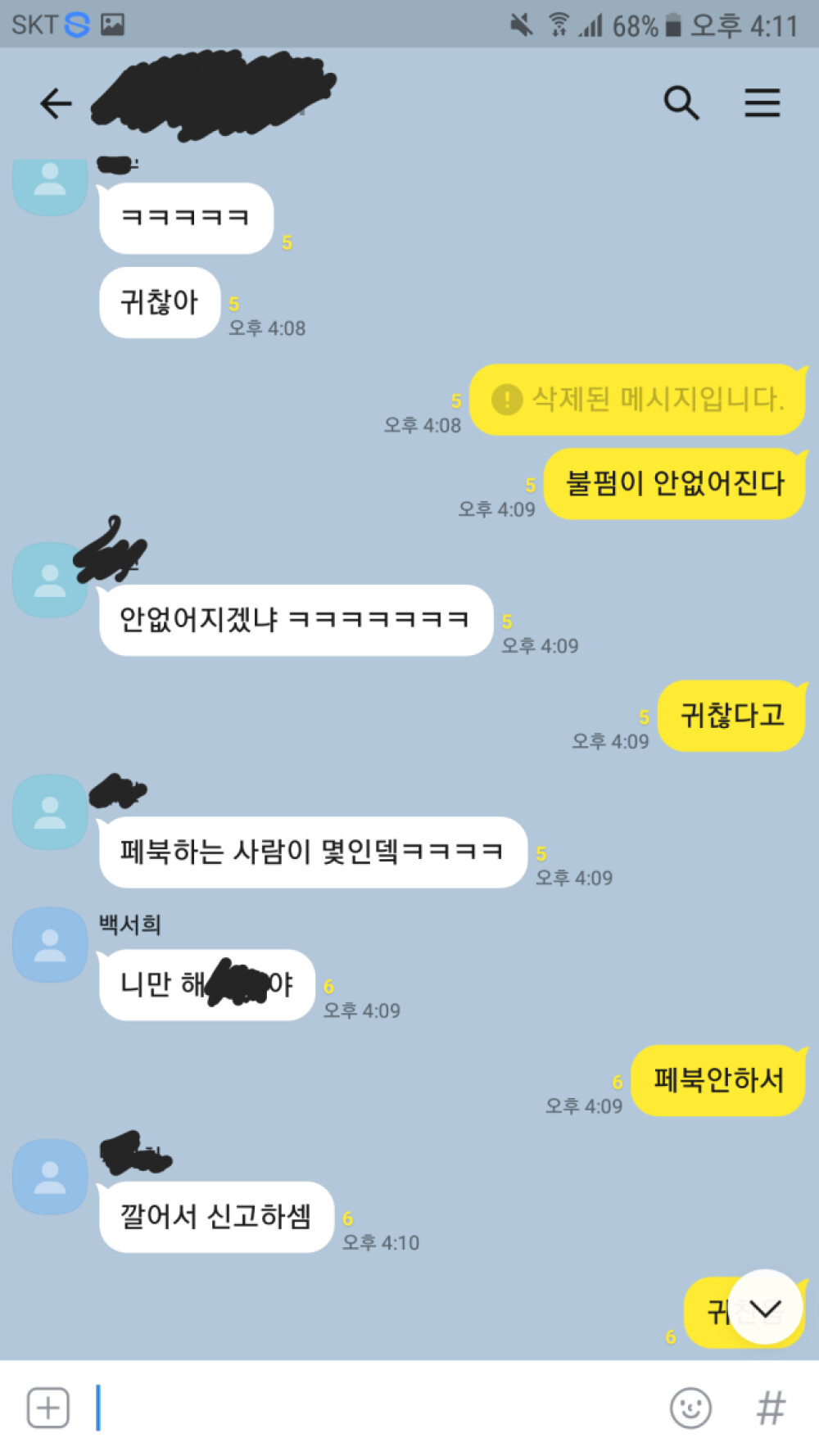
Task: Open the hashtag search button
Action: 771,1408
